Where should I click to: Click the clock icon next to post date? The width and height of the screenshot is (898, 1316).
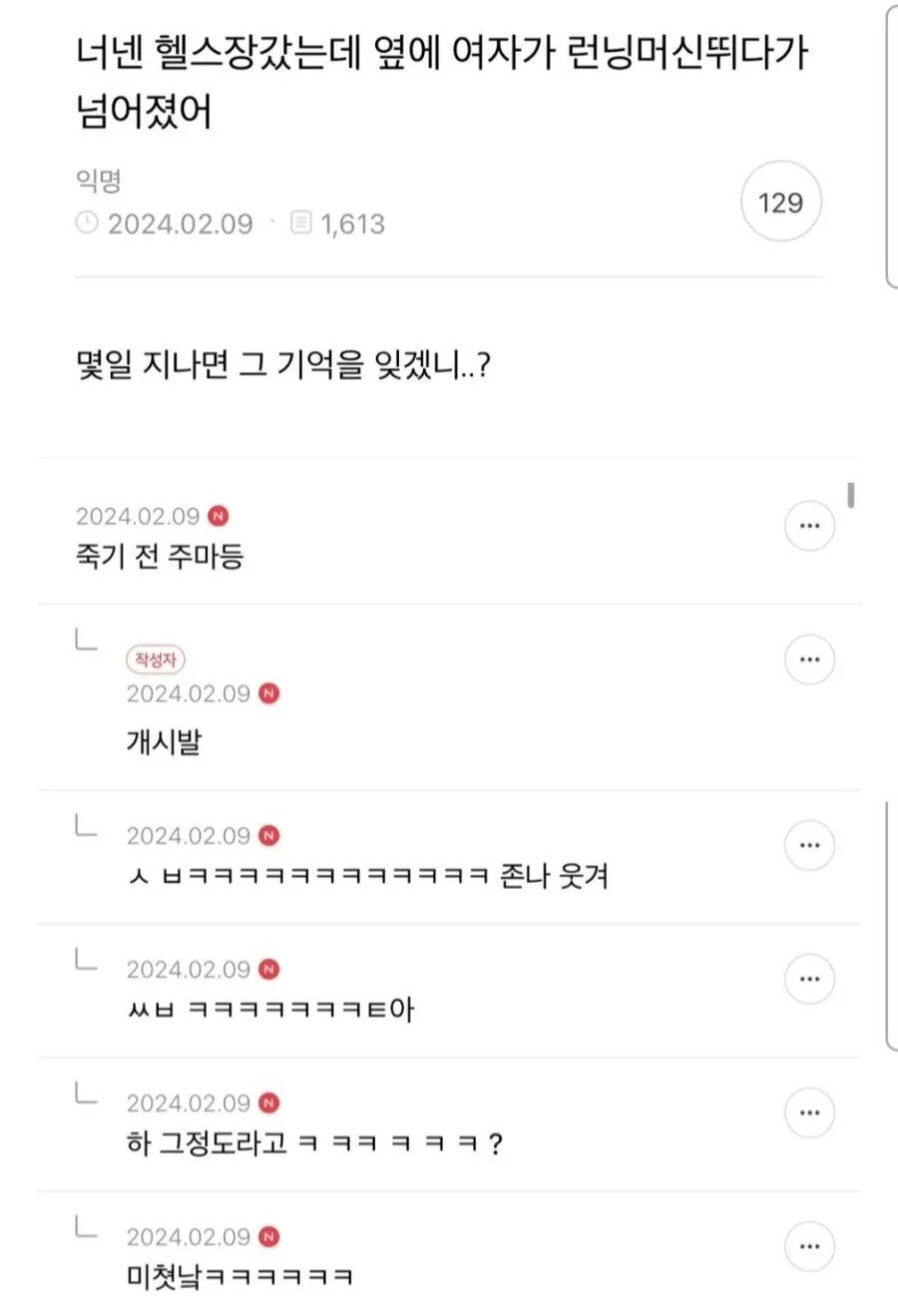click(x=88, y=223)
